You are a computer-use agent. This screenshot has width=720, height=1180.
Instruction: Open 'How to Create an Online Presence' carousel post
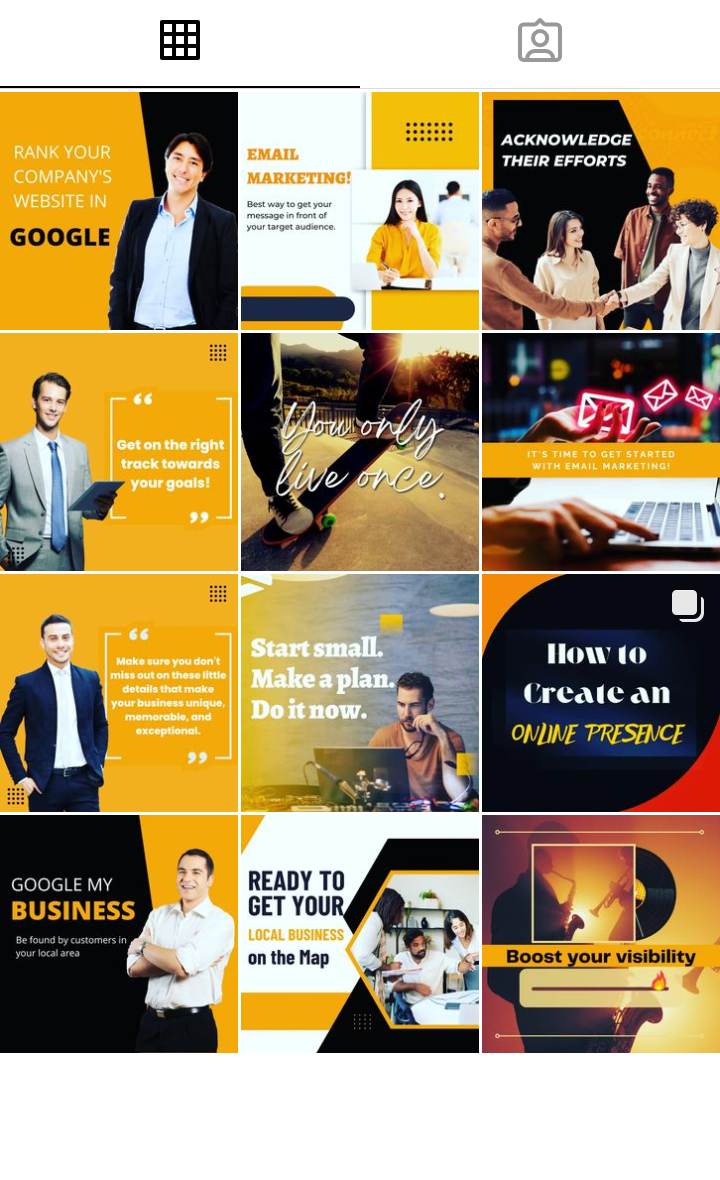point(601,693)
